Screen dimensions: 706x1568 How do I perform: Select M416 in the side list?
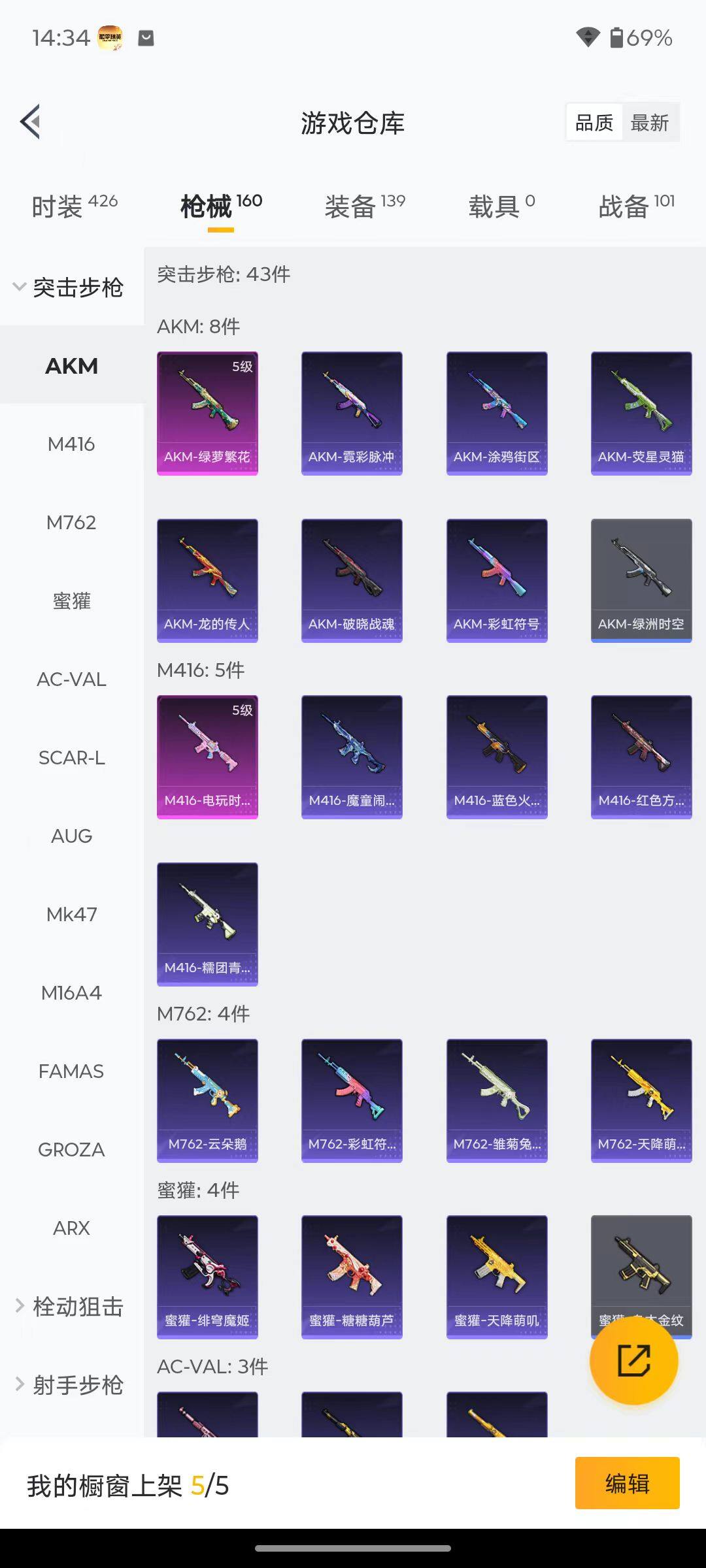(71, 444)
